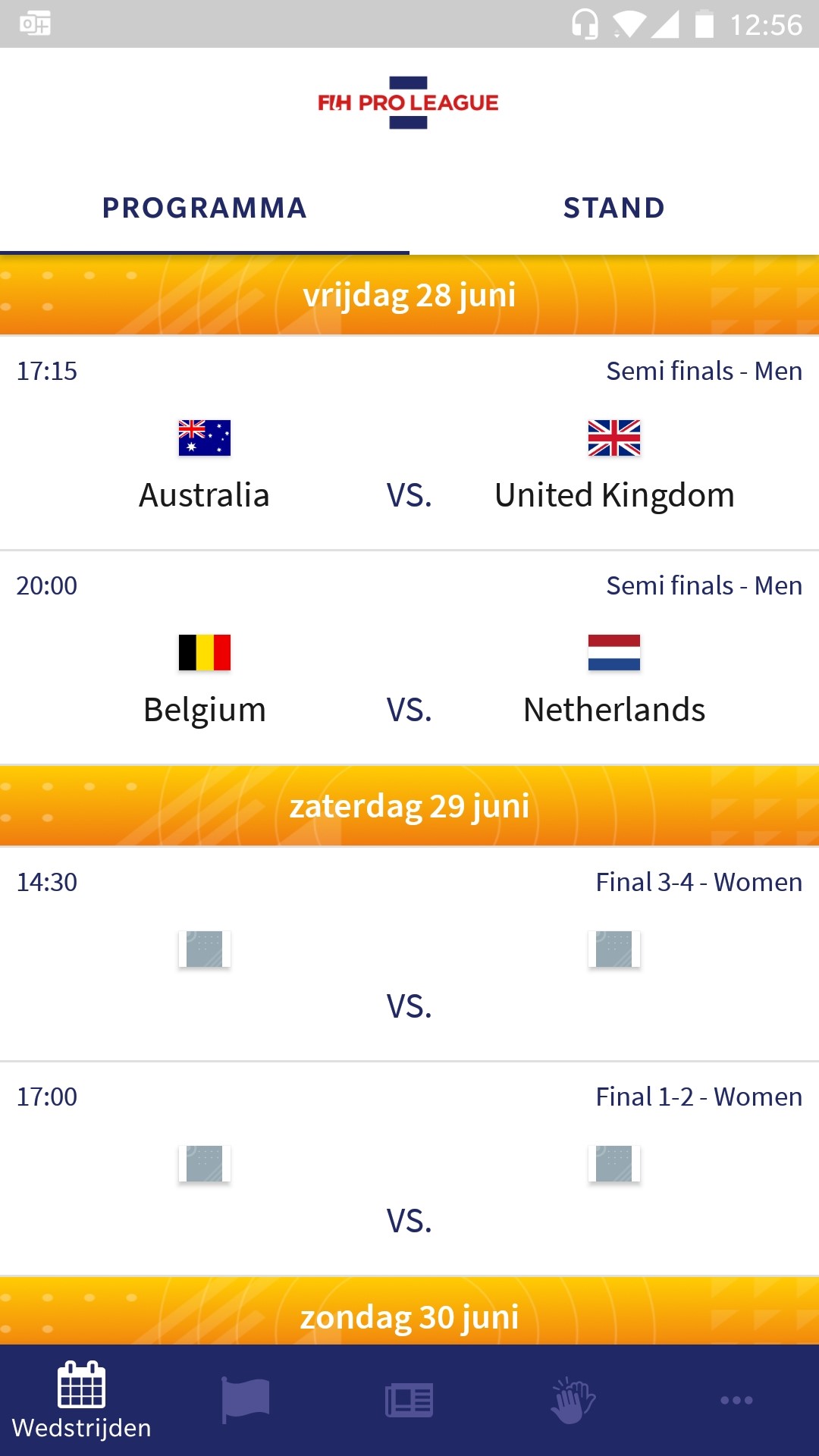Screen dimensions: 819x1456
Task: Open the more options tab
Action: pyautogui.click(x=736, y=1400)
